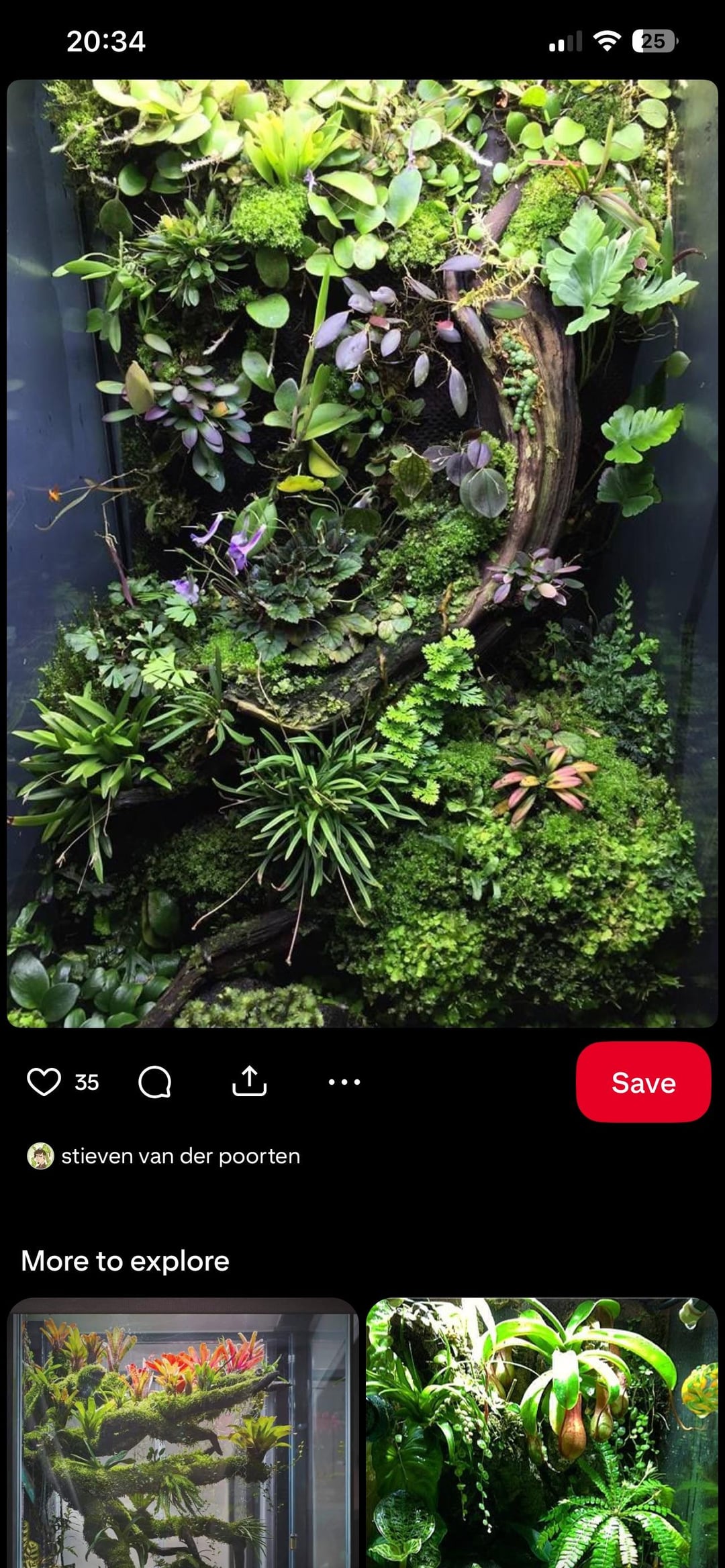The width and height of the screenshot is (725, 1568).
Task: Share this pin
Action: coord(249,1081)
